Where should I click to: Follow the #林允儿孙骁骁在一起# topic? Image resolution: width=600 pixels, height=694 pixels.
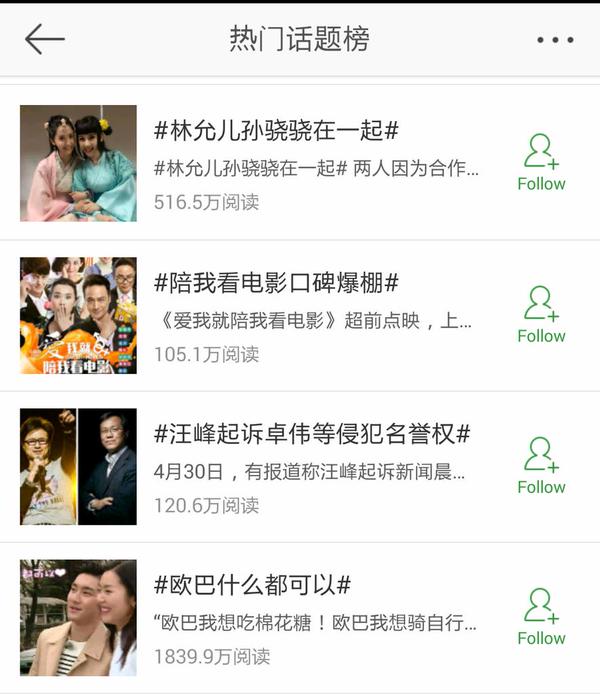[x=541, y=163]
